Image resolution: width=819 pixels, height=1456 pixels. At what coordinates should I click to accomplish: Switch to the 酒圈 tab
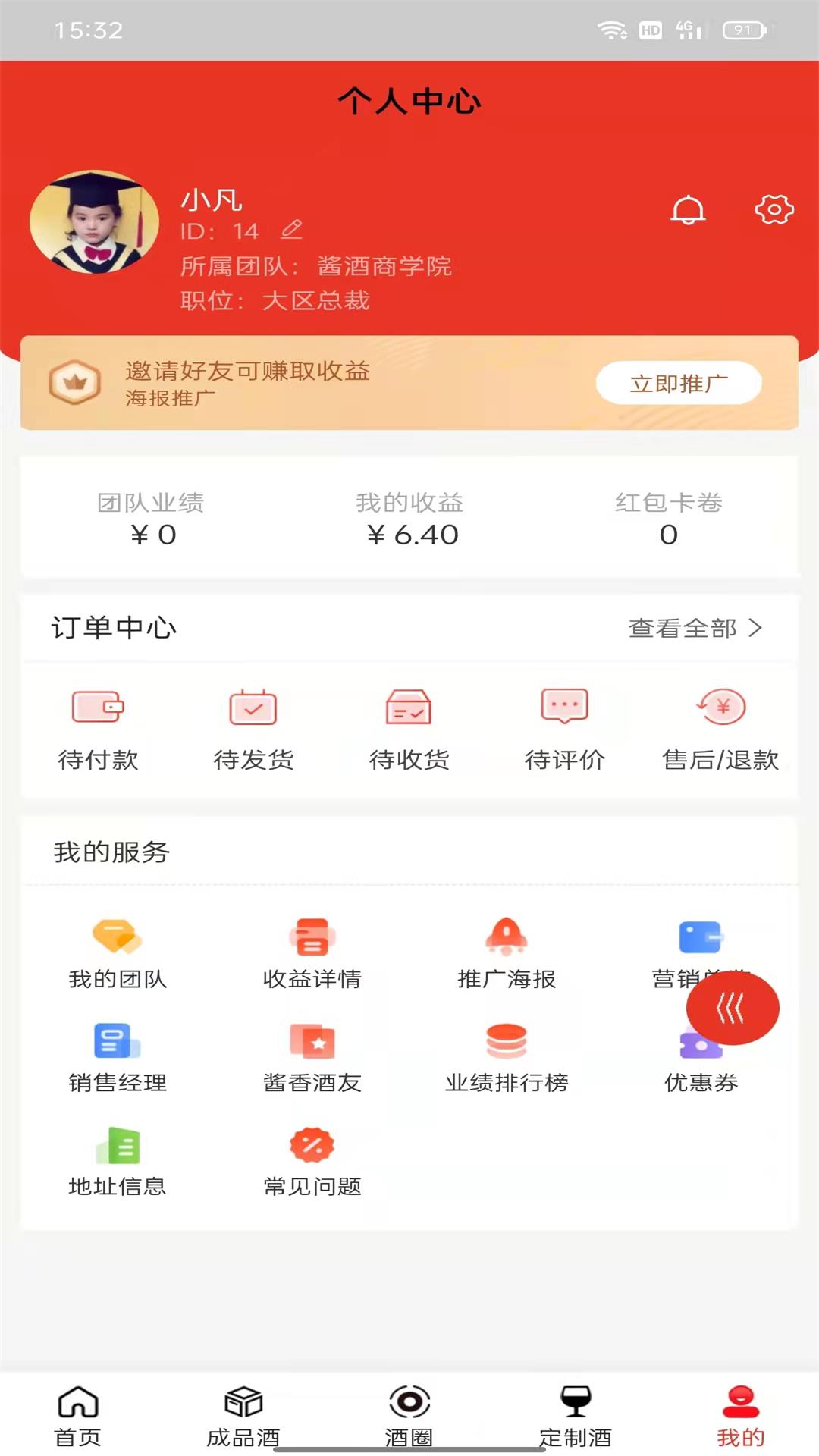[409, 1415]
